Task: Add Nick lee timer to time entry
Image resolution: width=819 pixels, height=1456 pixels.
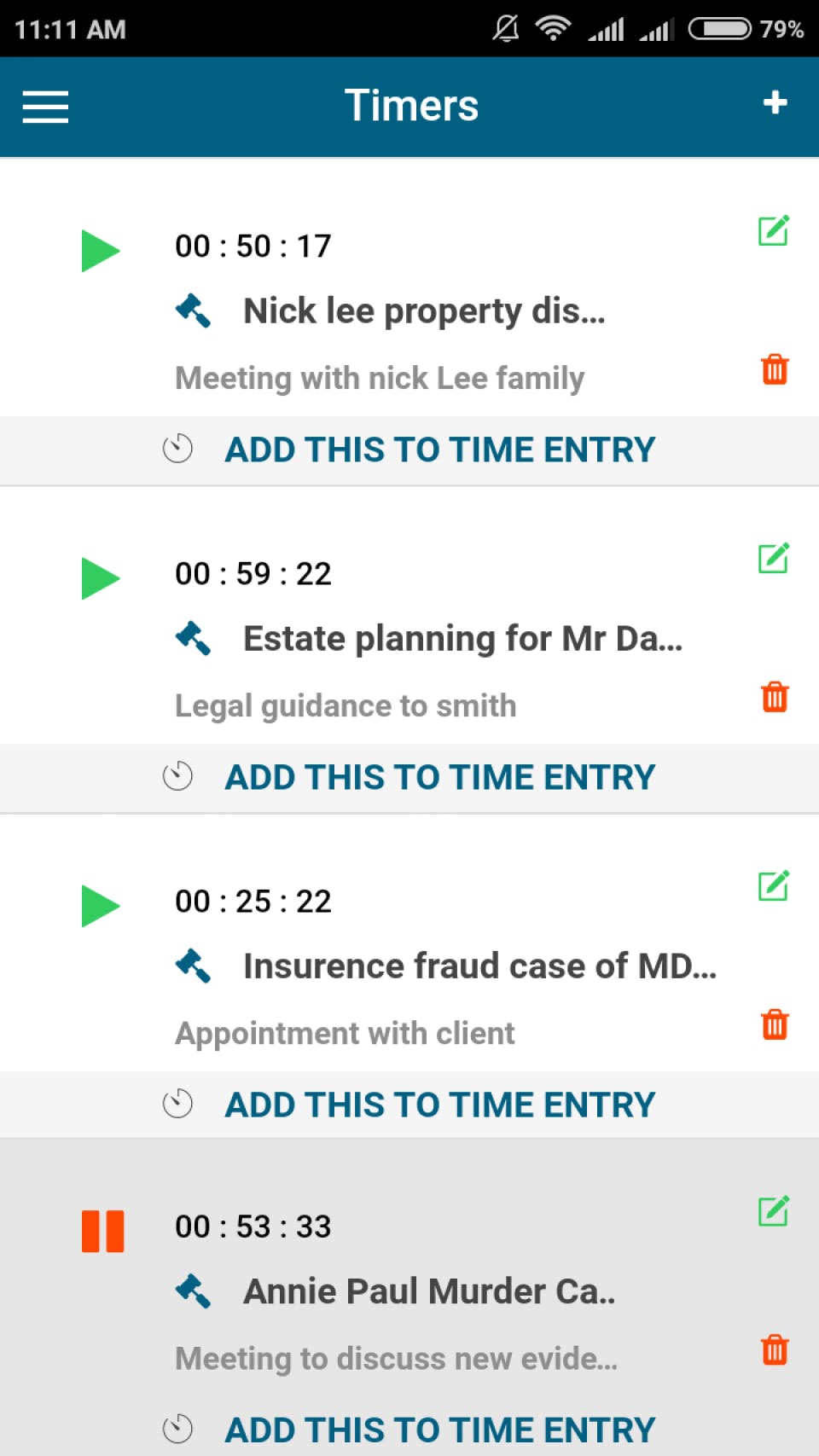Action: click(x=439, y=450)
